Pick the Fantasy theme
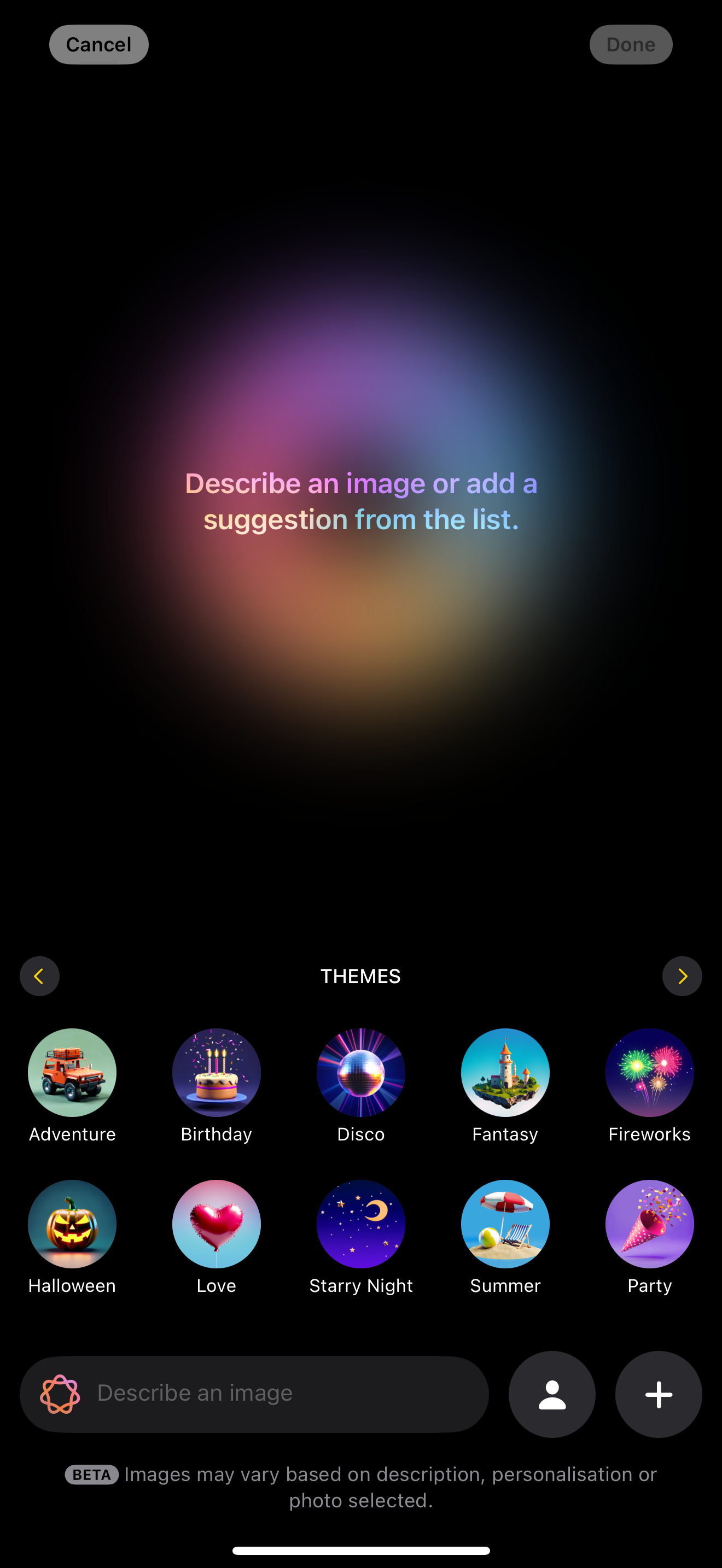This screenshot has height=1568, width=722. (x=505, y=1073)
